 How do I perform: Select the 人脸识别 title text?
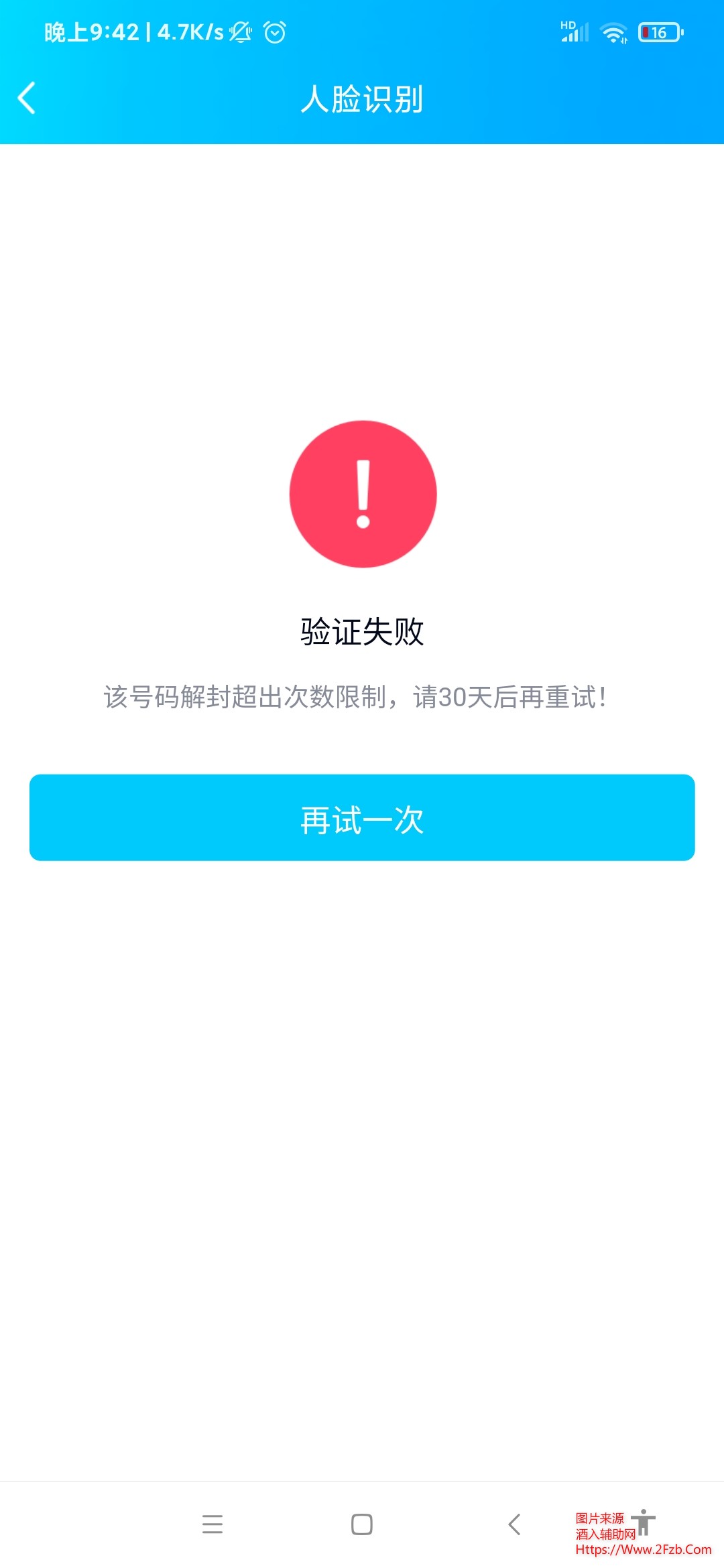point(362,98)
